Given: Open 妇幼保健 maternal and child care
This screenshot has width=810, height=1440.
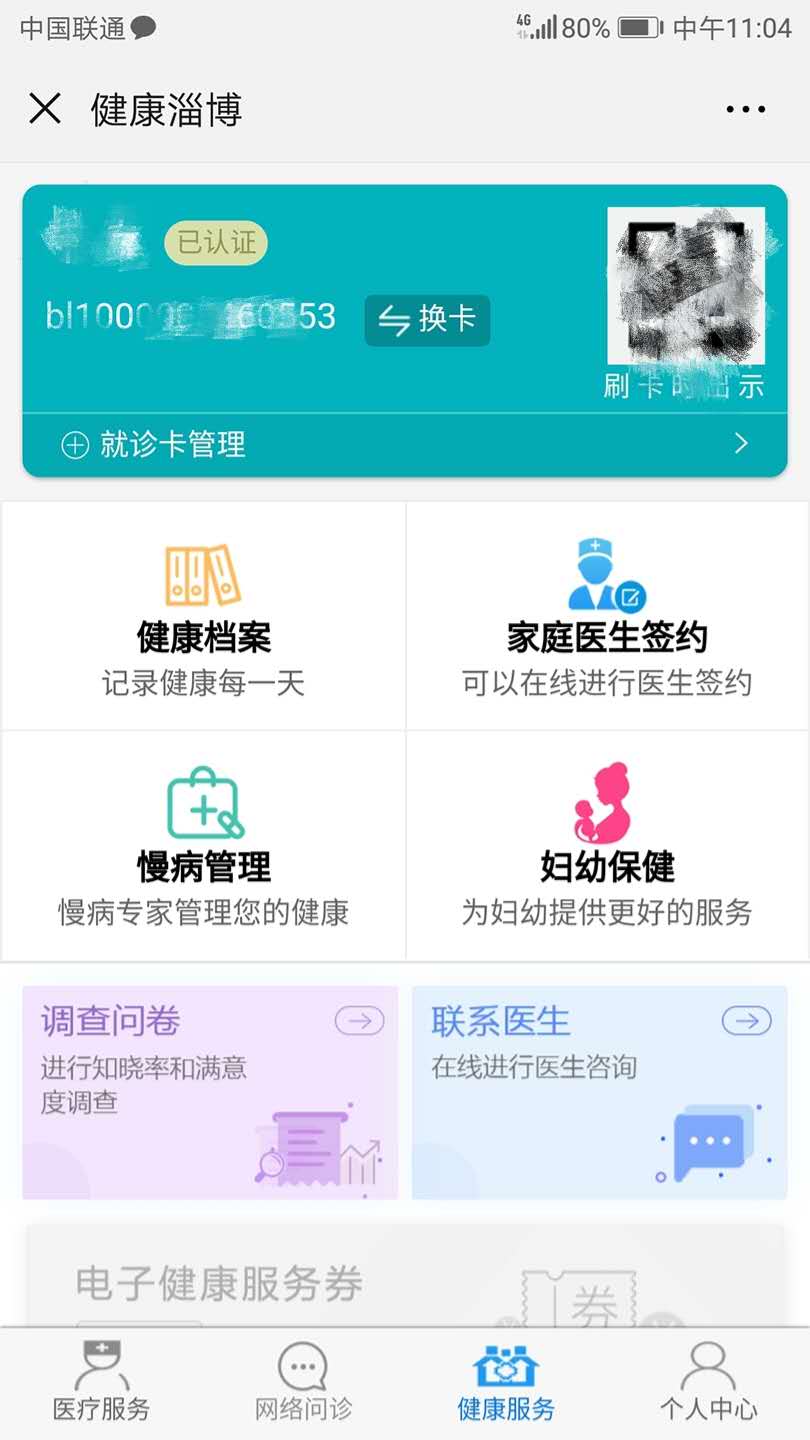Looking at the screenshot, I should (x=607, y=846).
